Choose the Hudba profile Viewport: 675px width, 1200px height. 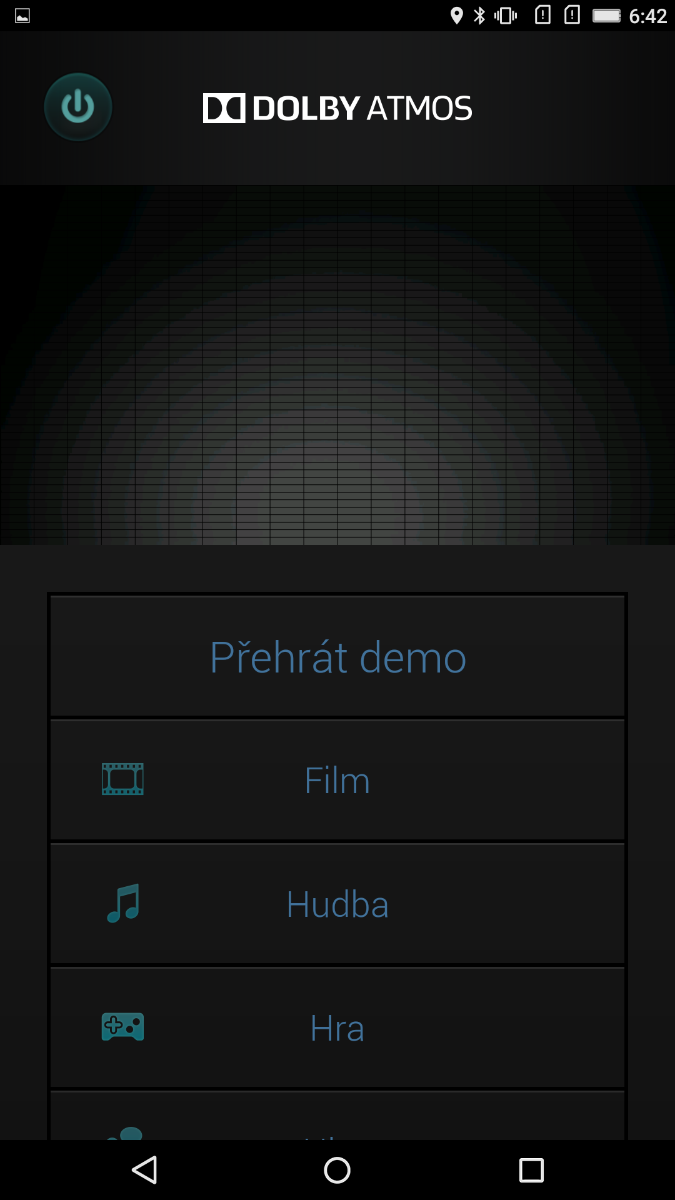click(x=337, y=904)
